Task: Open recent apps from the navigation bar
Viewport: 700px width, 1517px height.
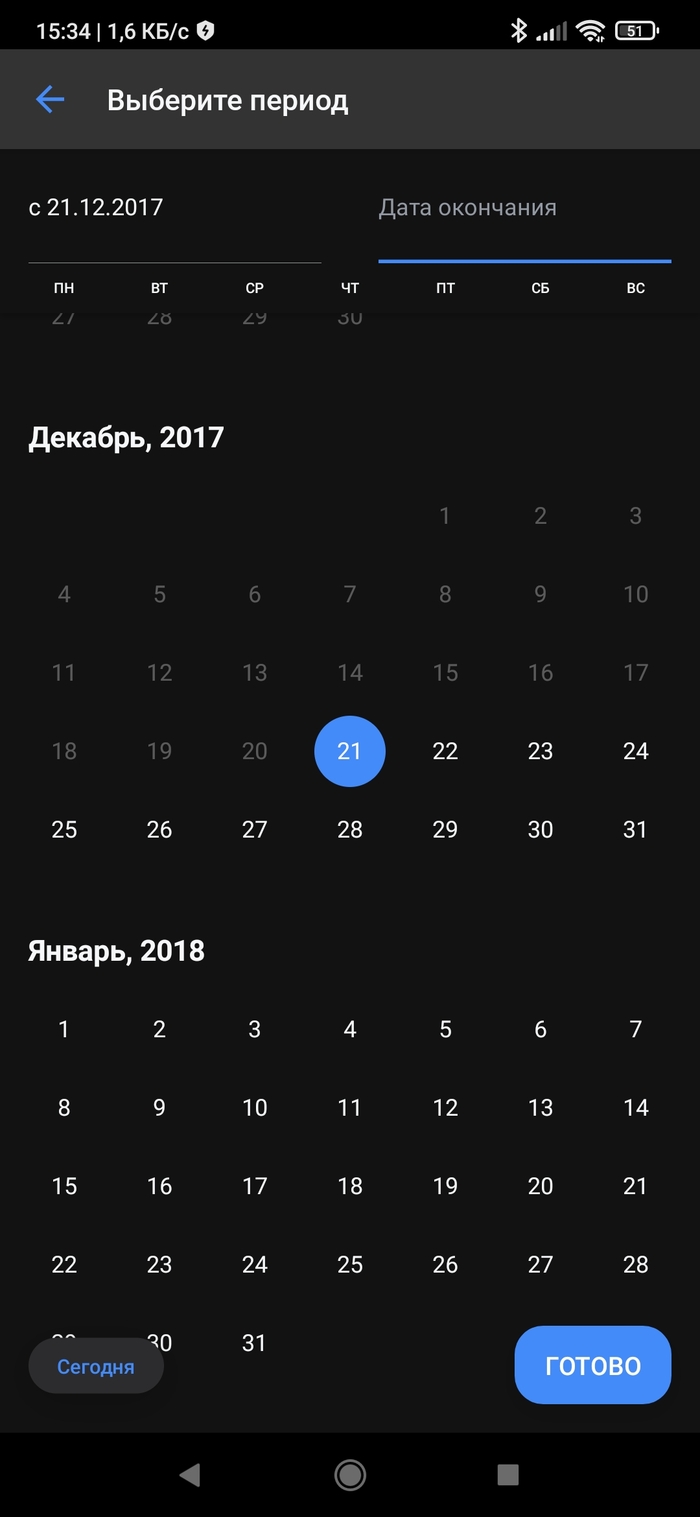Action: (x=508, y=1474)
